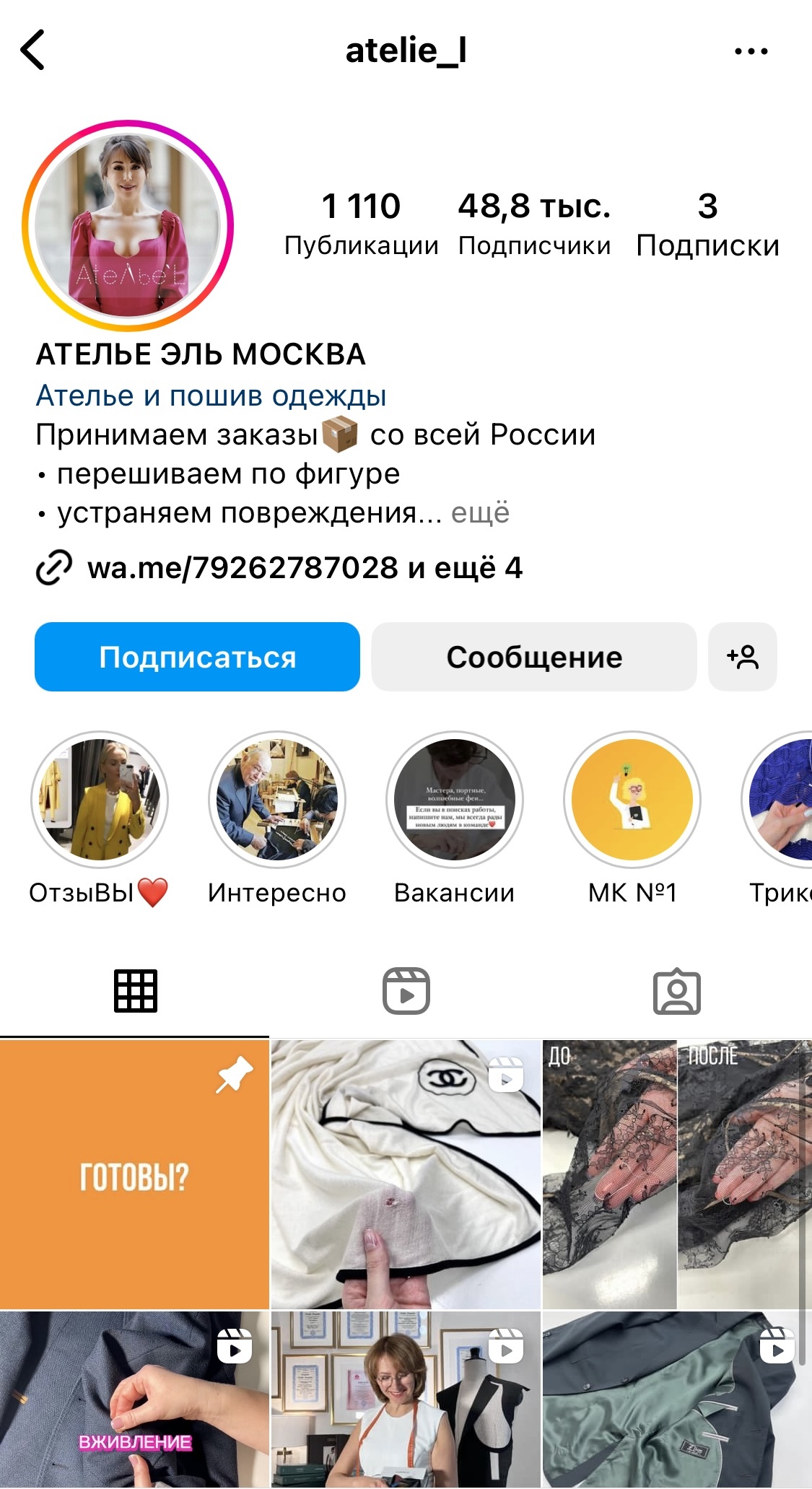Expand the bio with ещё

480,513
